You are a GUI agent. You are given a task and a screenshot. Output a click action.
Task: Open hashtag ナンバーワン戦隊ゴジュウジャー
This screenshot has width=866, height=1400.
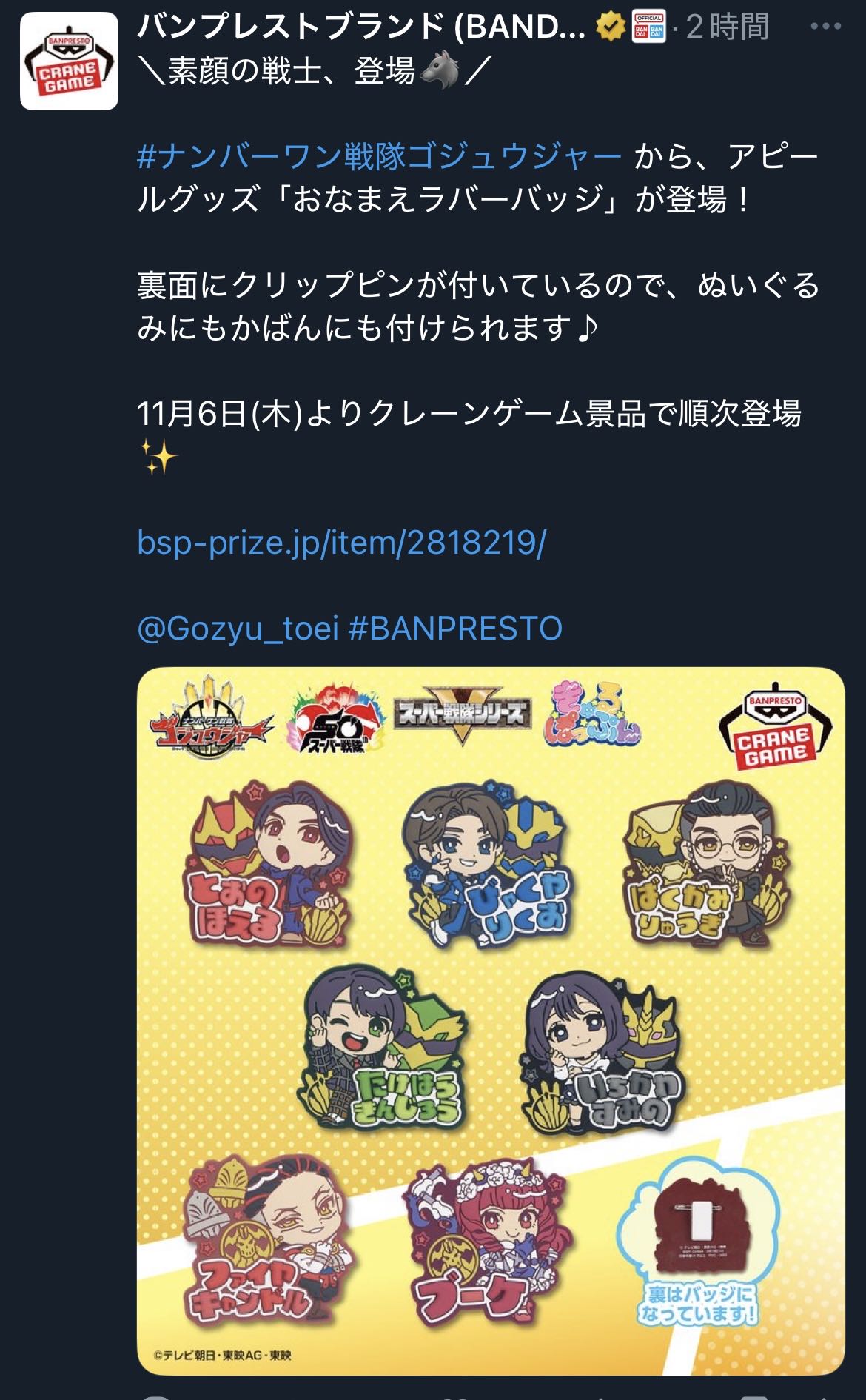pos(380,157)
